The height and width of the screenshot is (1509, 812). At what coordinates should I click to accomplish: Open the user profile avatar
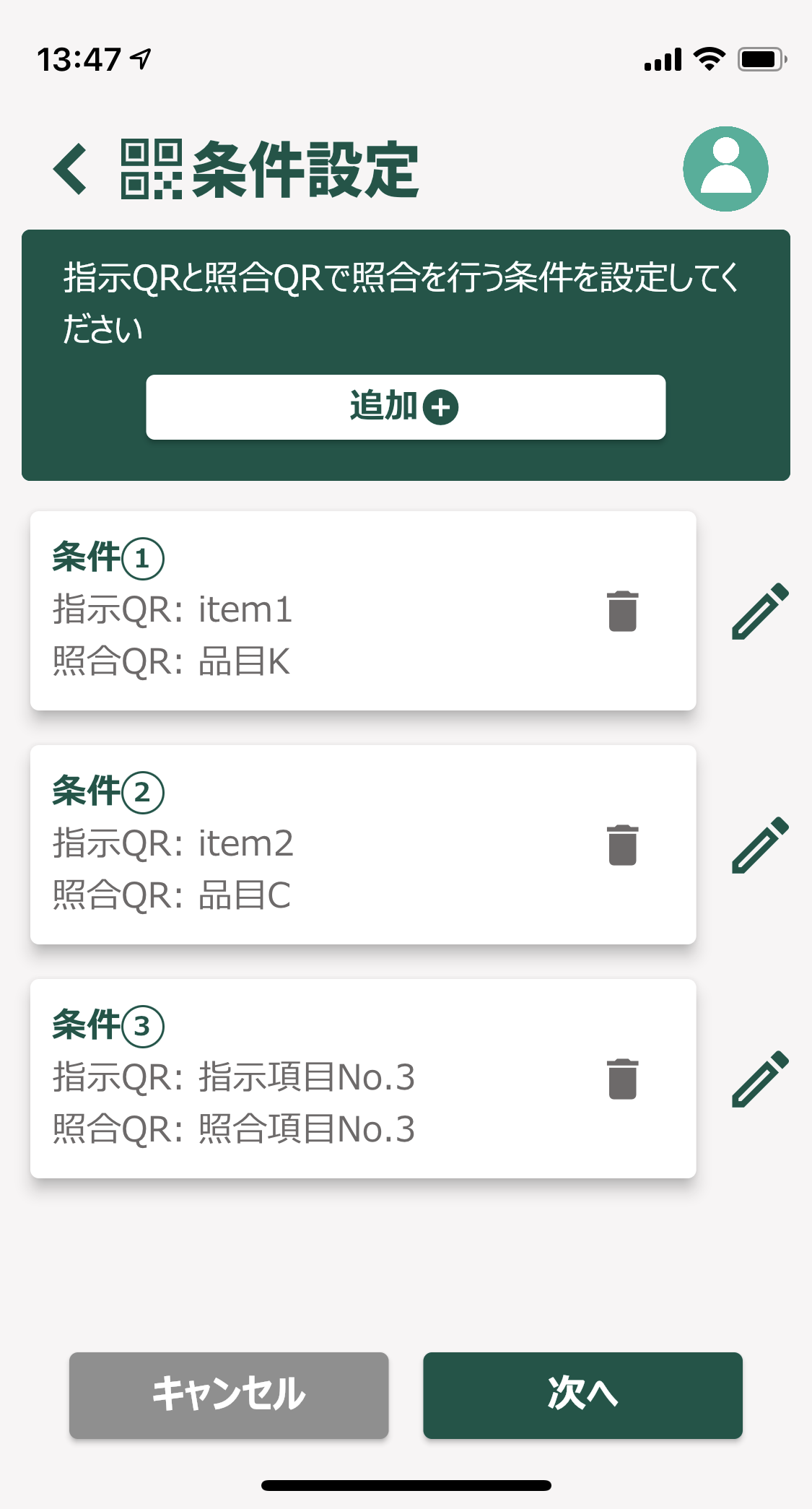725,169
